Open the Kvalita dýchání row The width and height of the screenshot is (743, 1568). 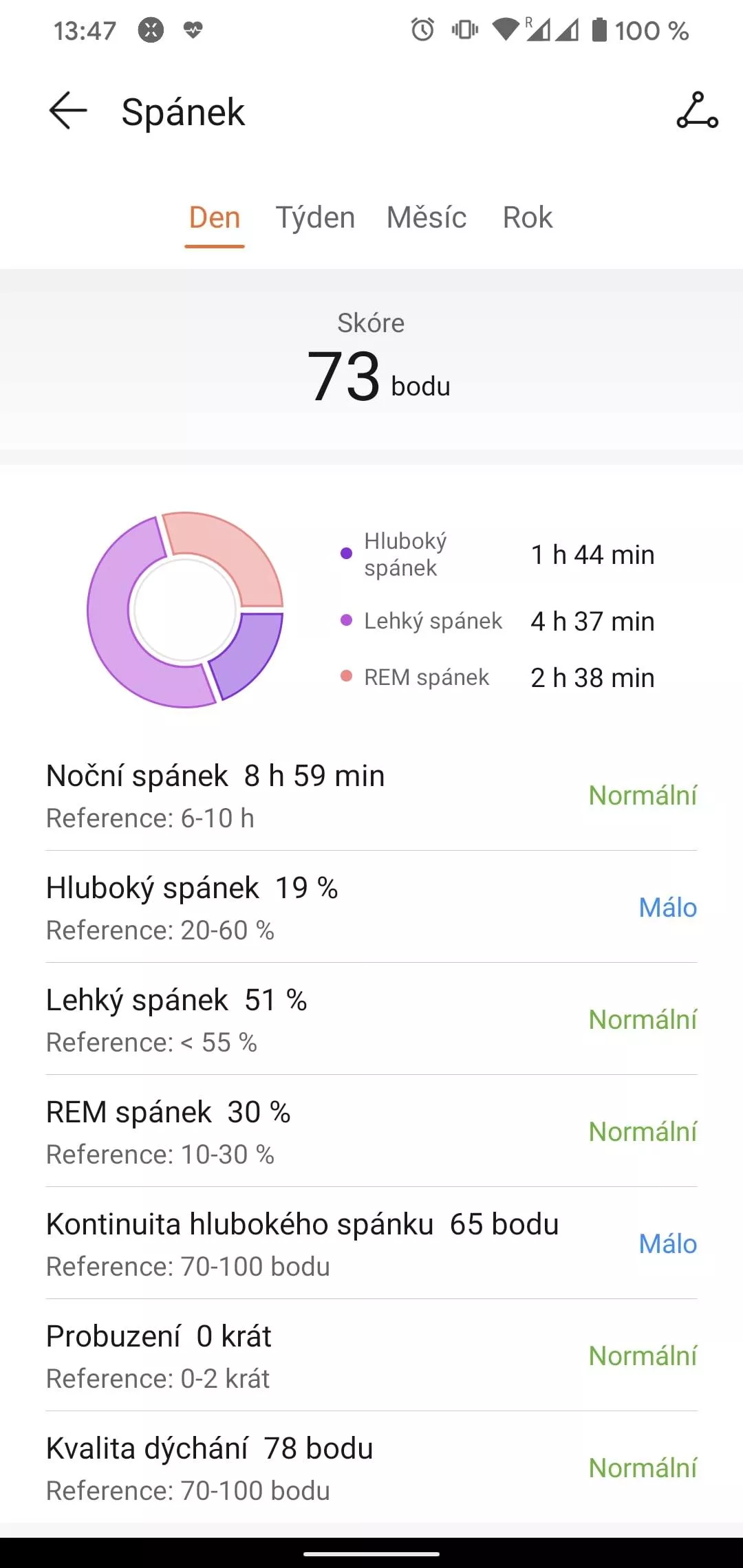[371, 1468]
